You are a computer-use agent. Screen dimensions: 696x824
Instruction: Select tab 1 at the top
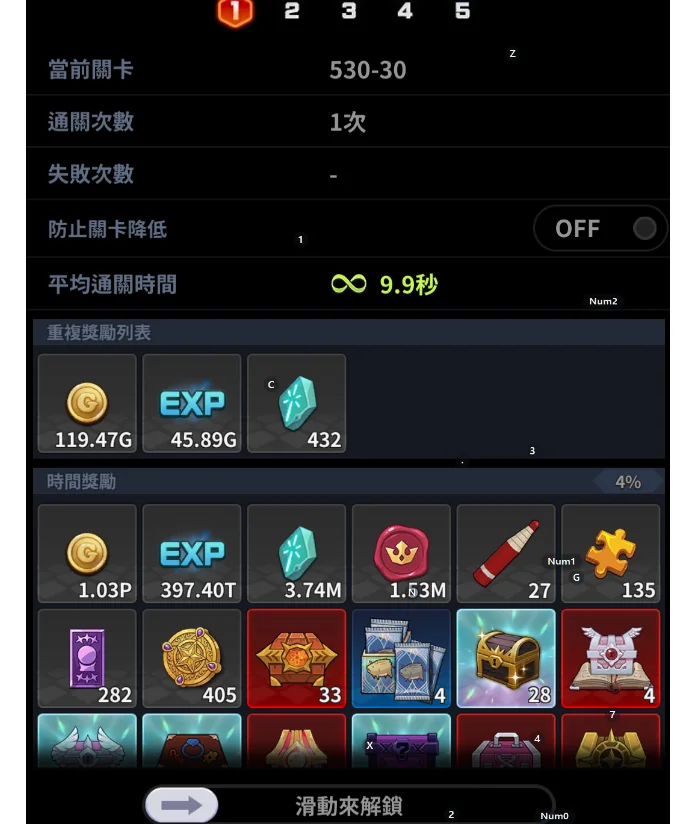point(234,11)
